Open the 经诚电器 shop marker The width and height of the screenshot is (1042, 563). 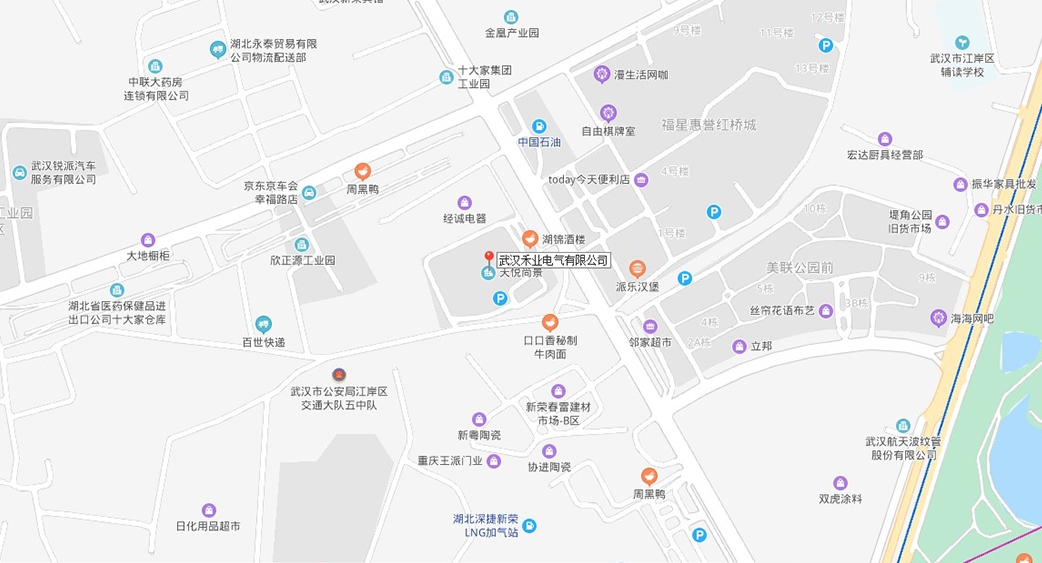click(x=464, y=202)
